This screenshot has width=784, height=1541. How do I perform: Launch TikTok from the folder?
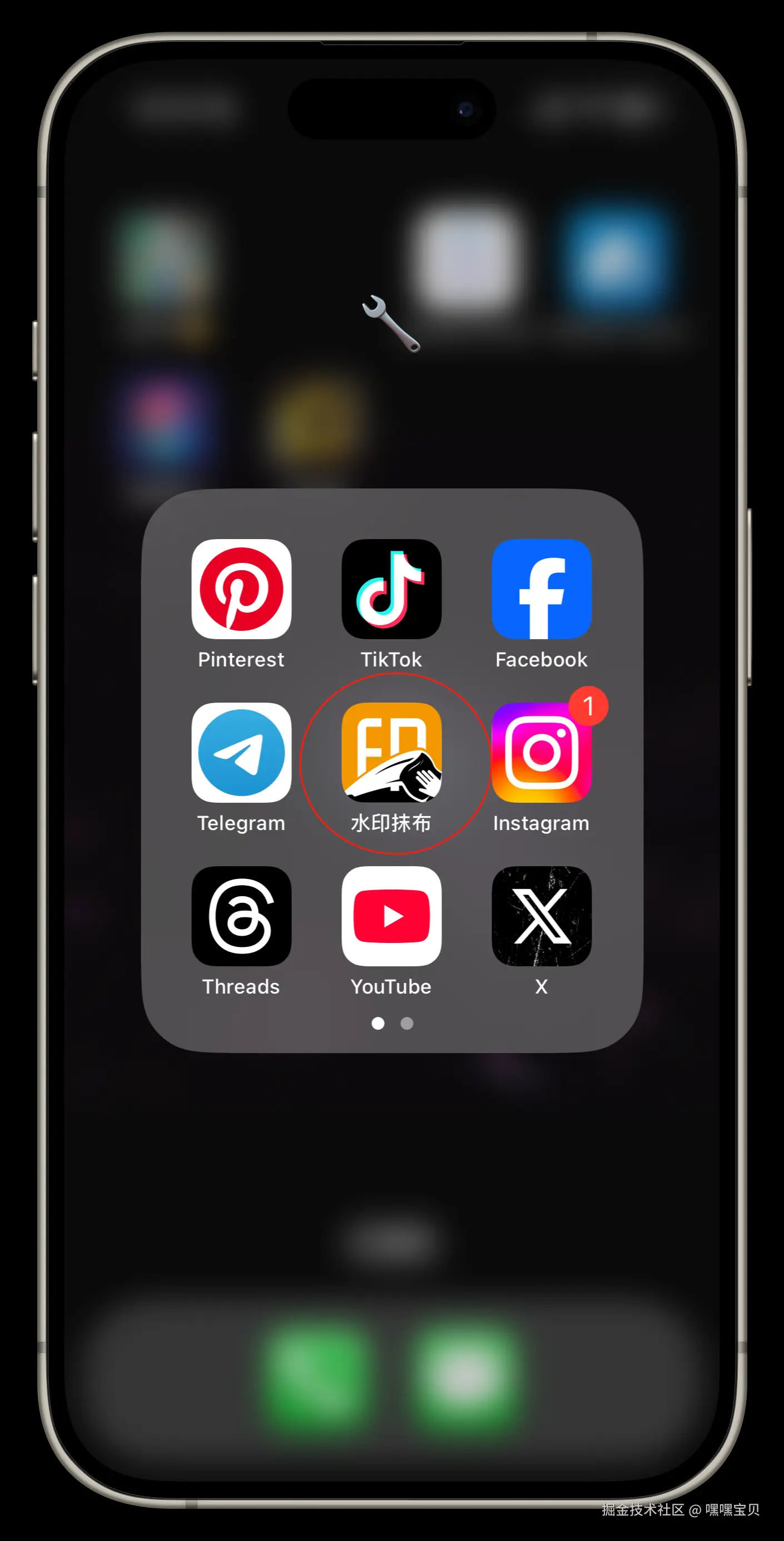(391, 589)
